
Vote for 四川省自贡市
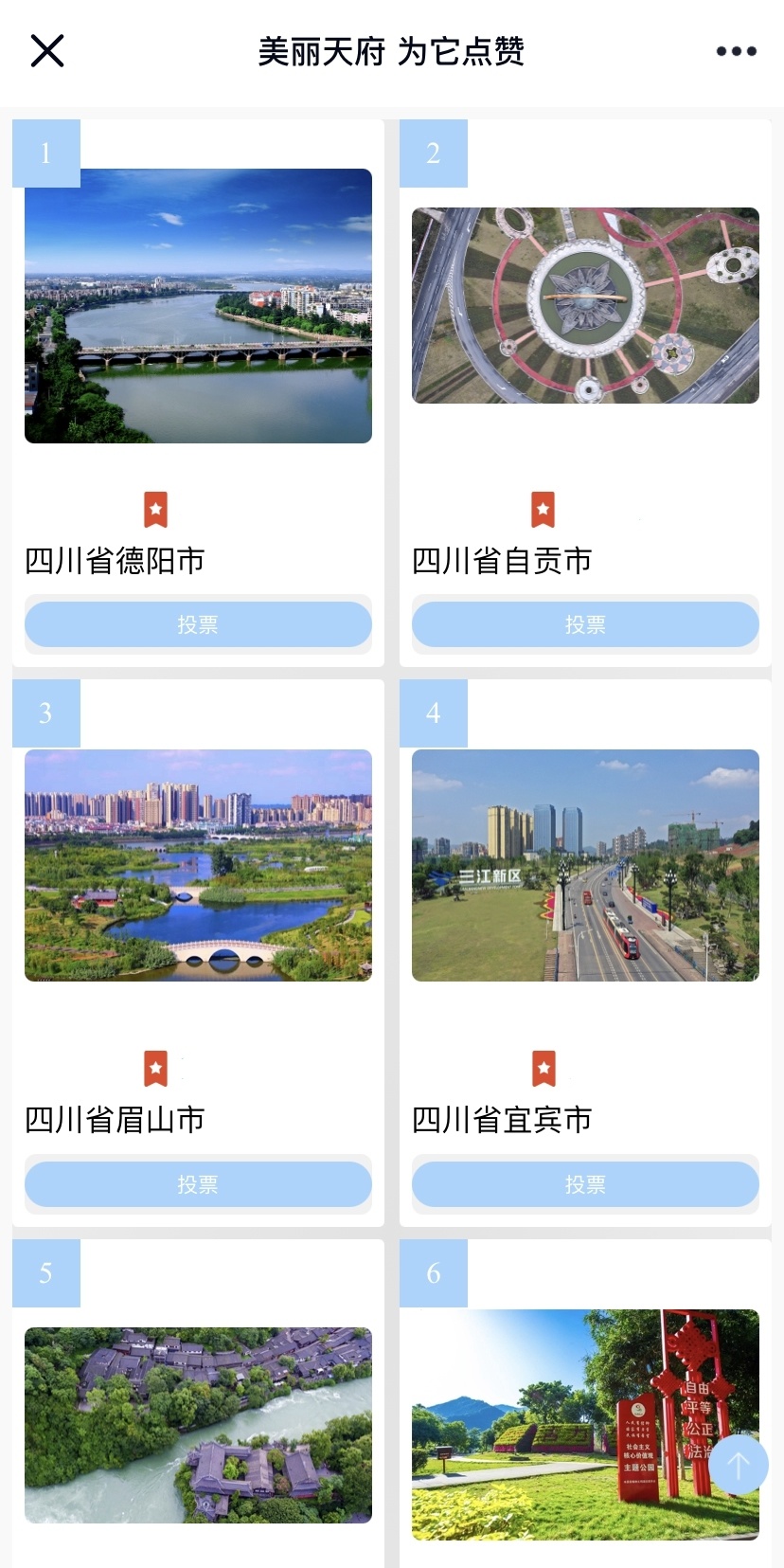click(x=585, y=624)
